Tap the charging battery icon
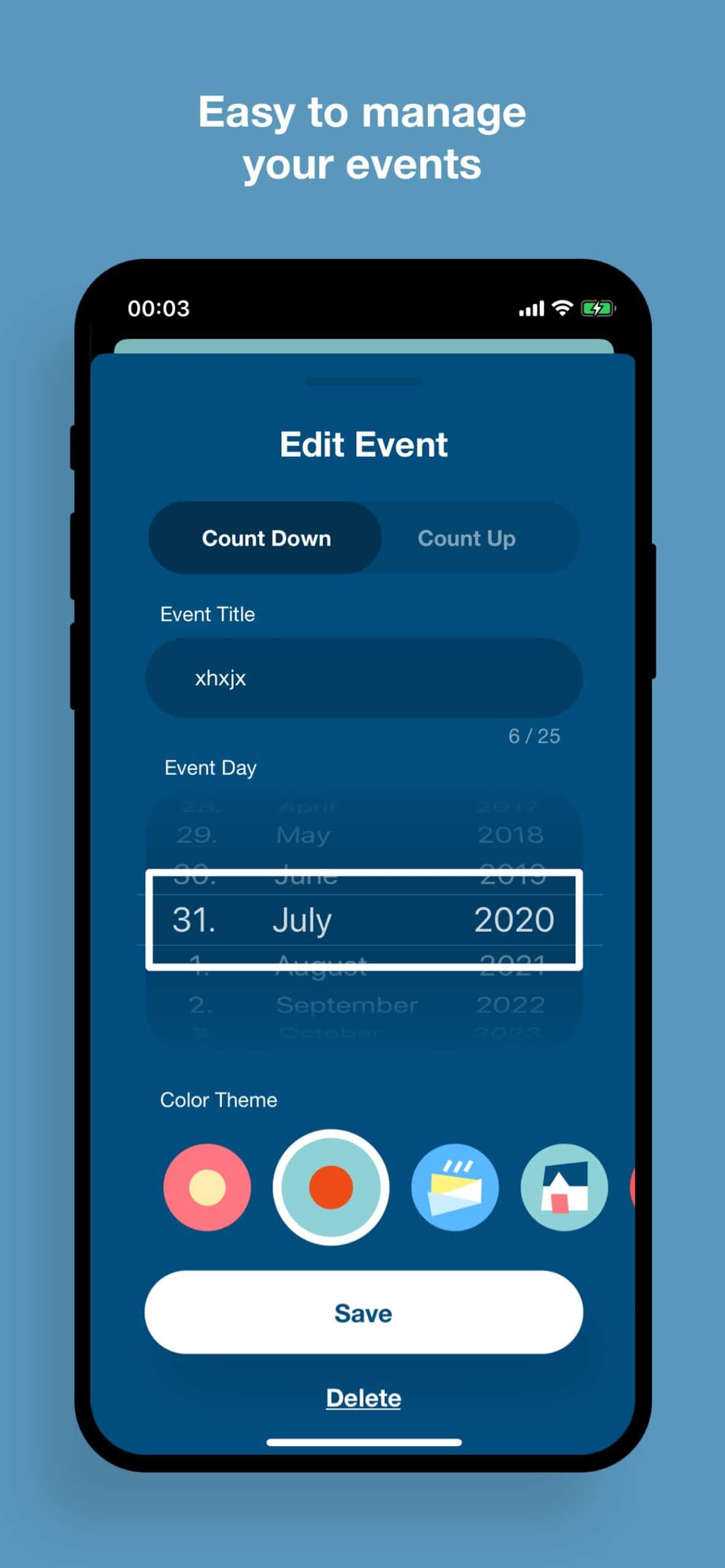This screenshot has height=1568, width=725. [597, 309]
